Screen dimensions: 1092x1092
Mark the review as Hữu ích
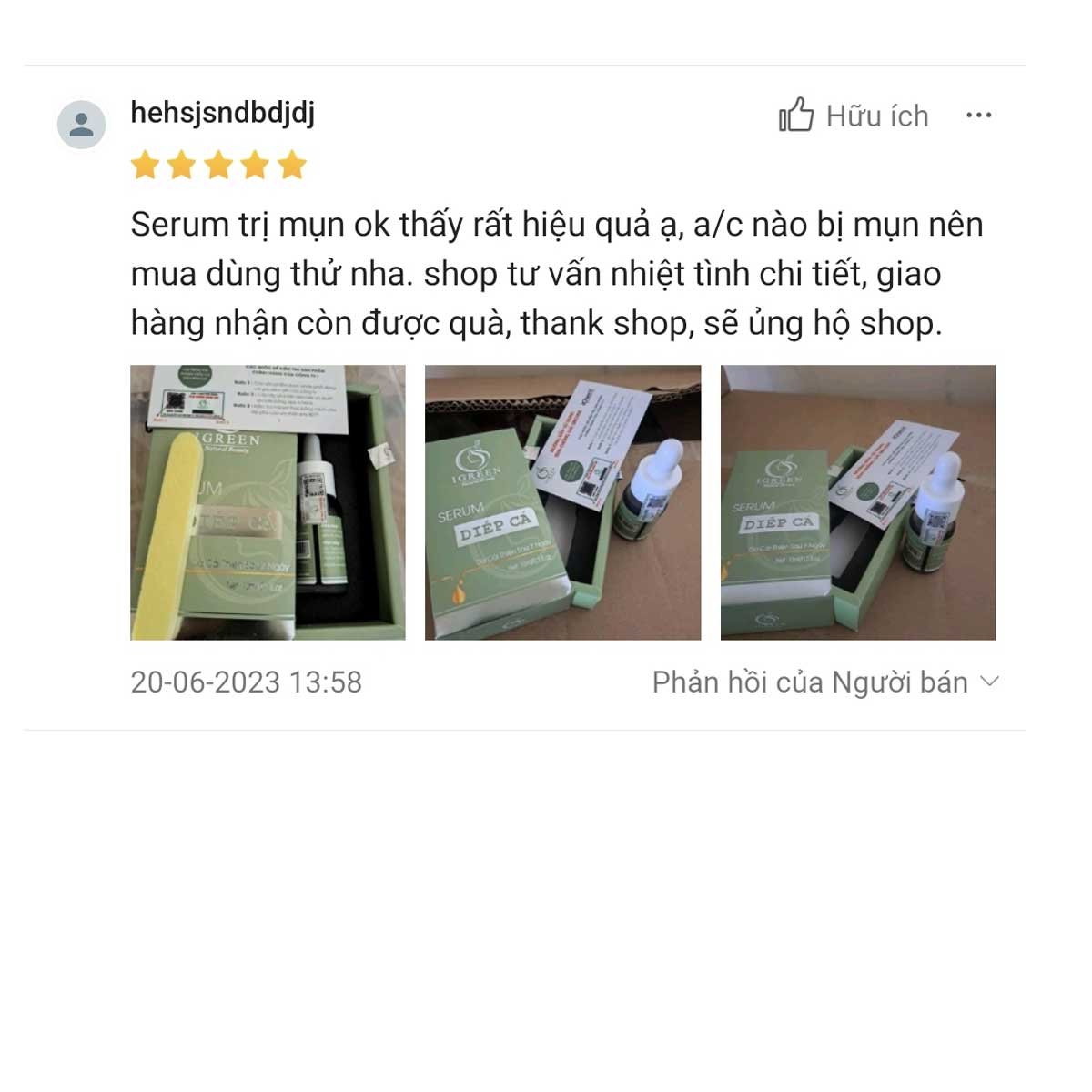[853, 116]
